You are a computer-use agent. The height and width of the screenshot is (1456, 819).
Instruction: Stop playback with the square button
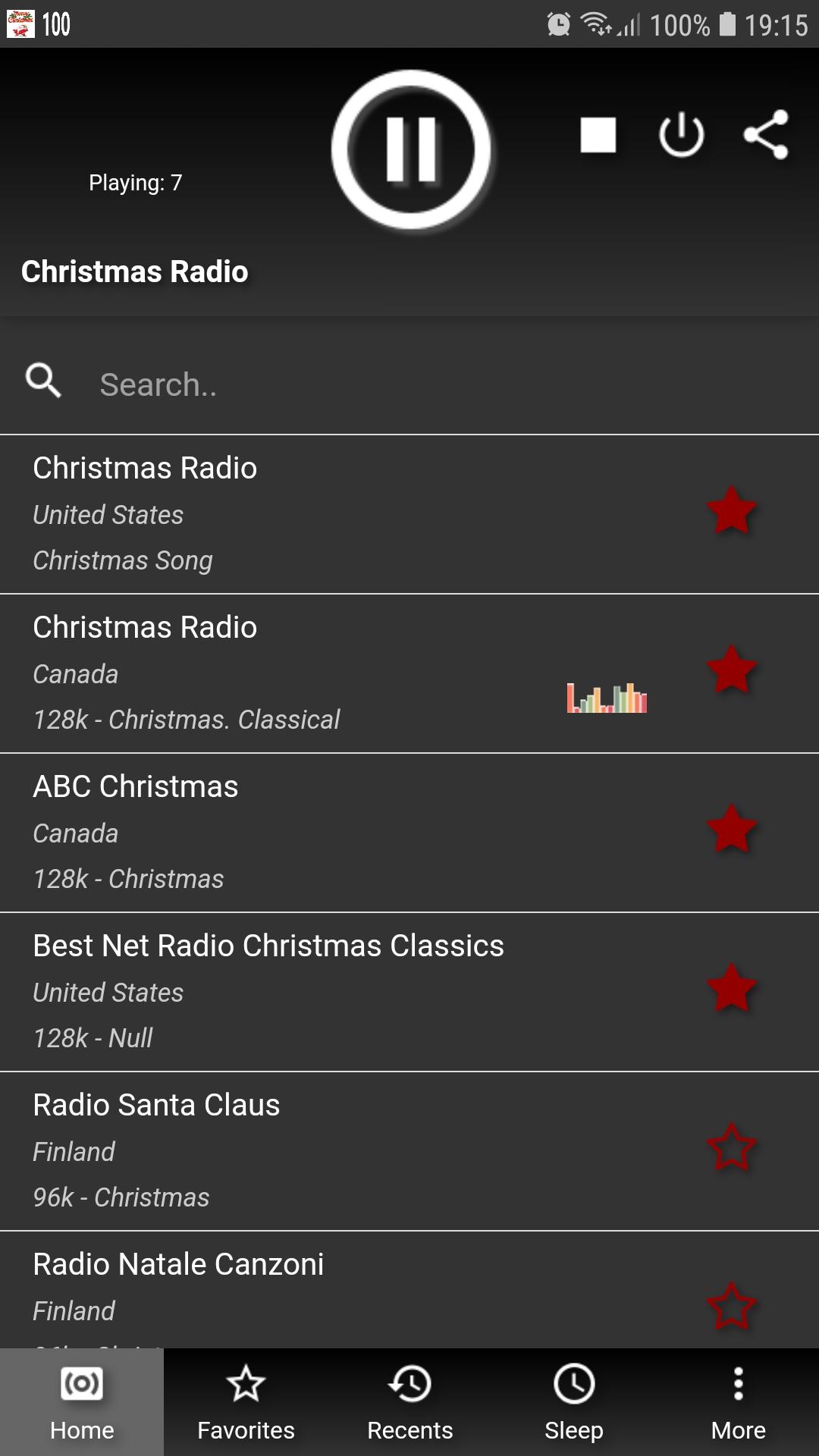coord(598,135)
